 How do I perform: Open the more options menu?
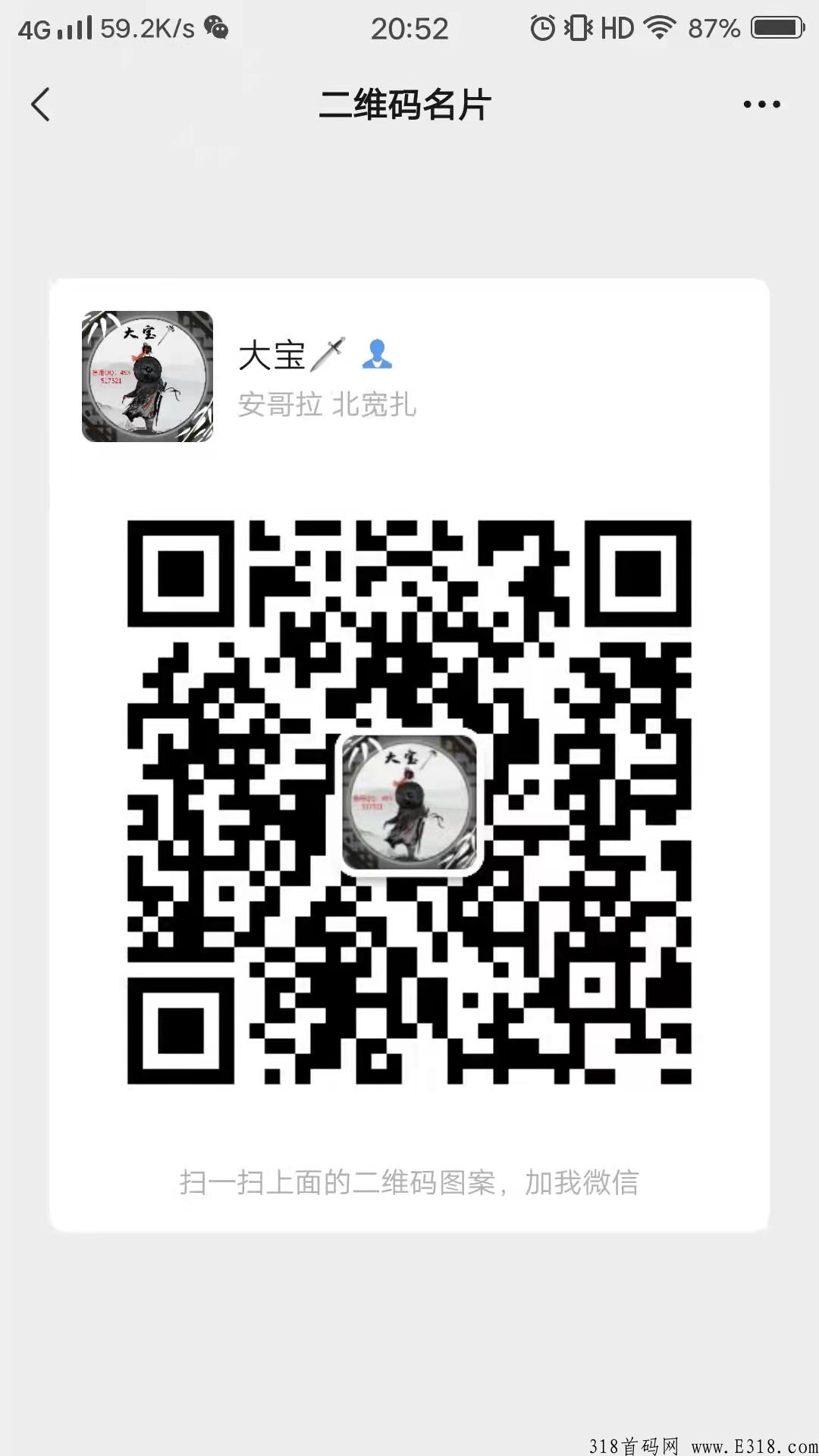click(x=763, y=105)
